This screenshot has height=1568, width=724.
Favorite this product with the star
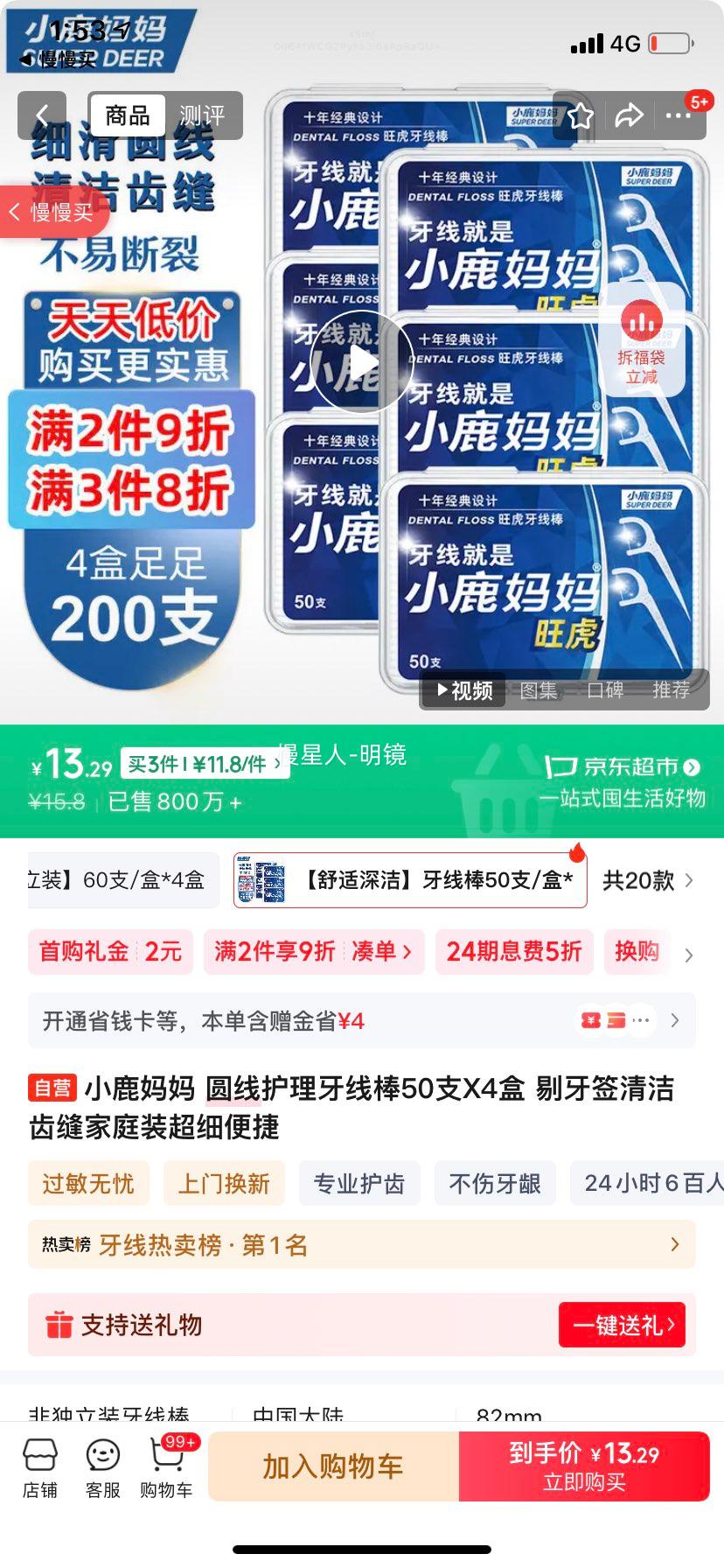pos(581,115)
